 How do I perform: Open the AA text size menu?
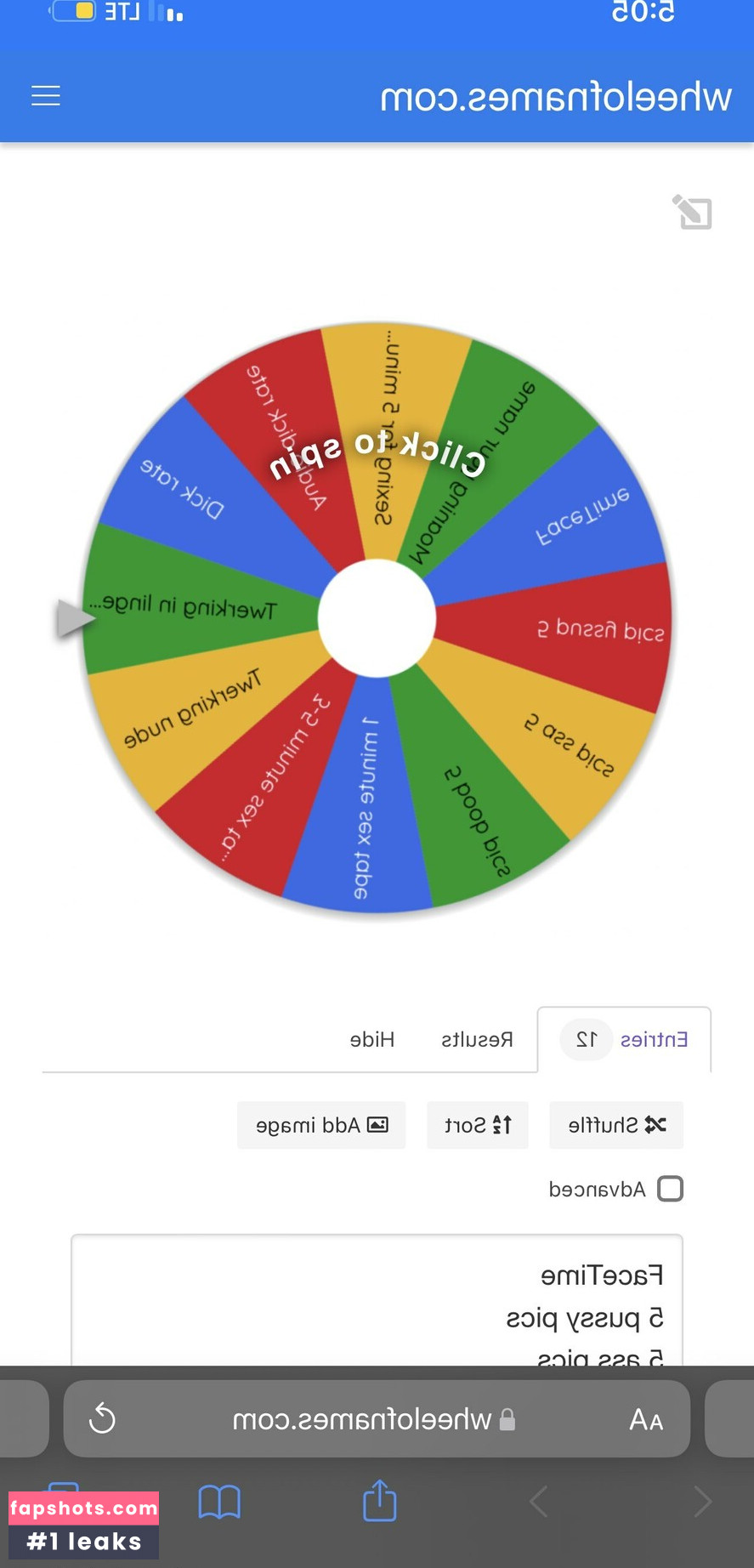646,1419
